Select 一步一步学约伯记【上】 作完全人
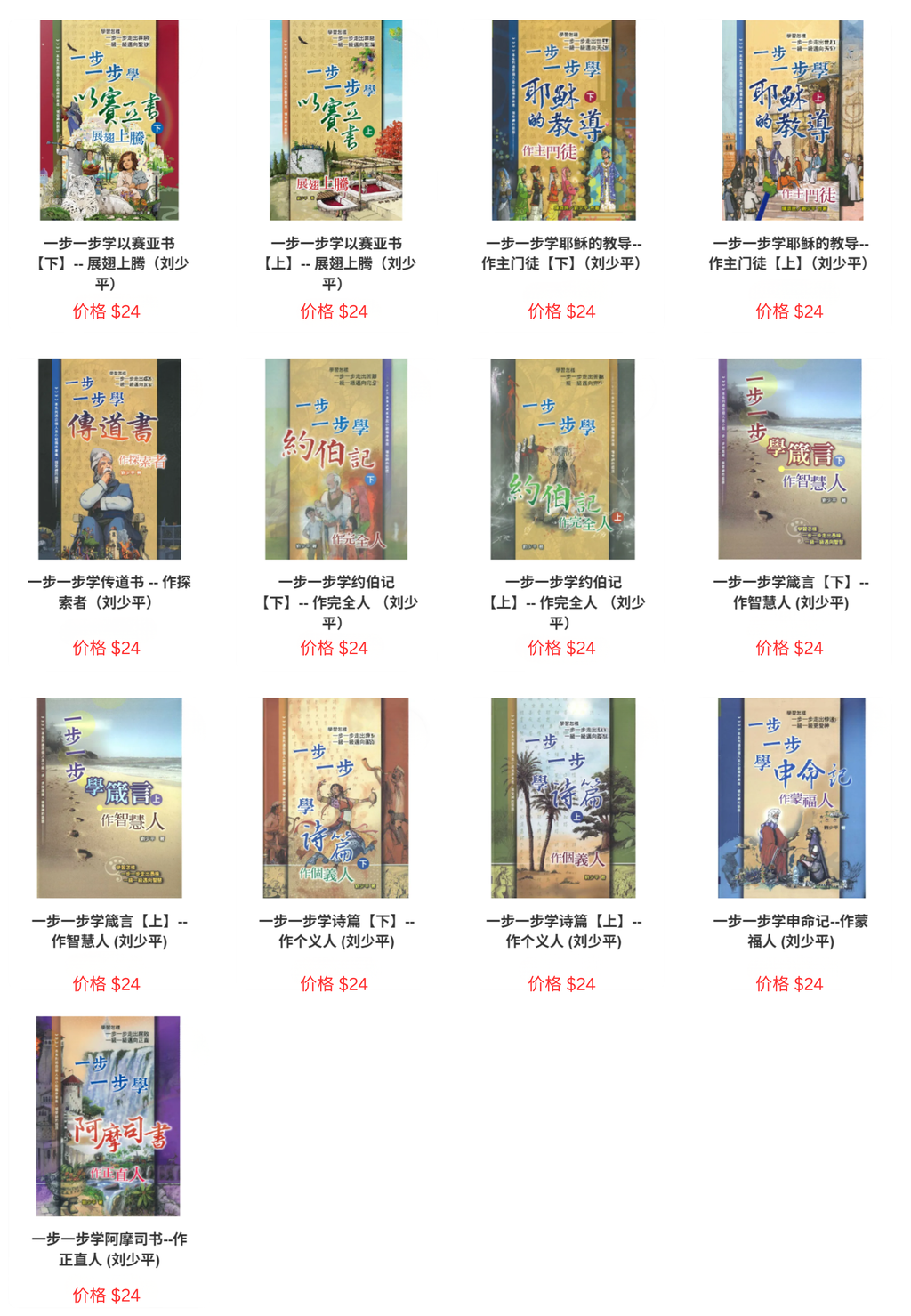Viewport: 911px width, 1316px height. [x=562, y=458]
